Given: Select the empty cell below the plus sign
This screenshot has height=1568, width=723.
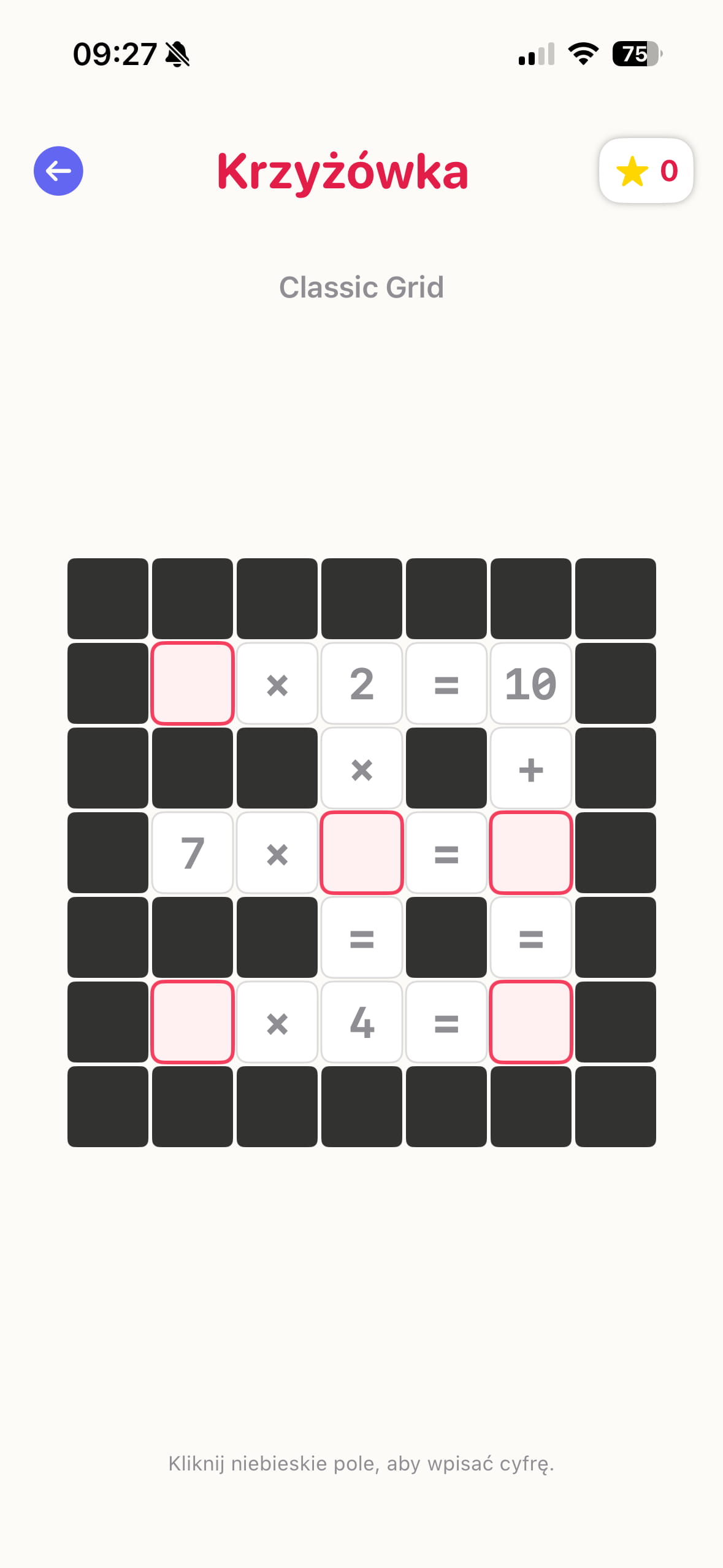Looking at the screenshot, I should pyautogui.click(x=531, y=853).
